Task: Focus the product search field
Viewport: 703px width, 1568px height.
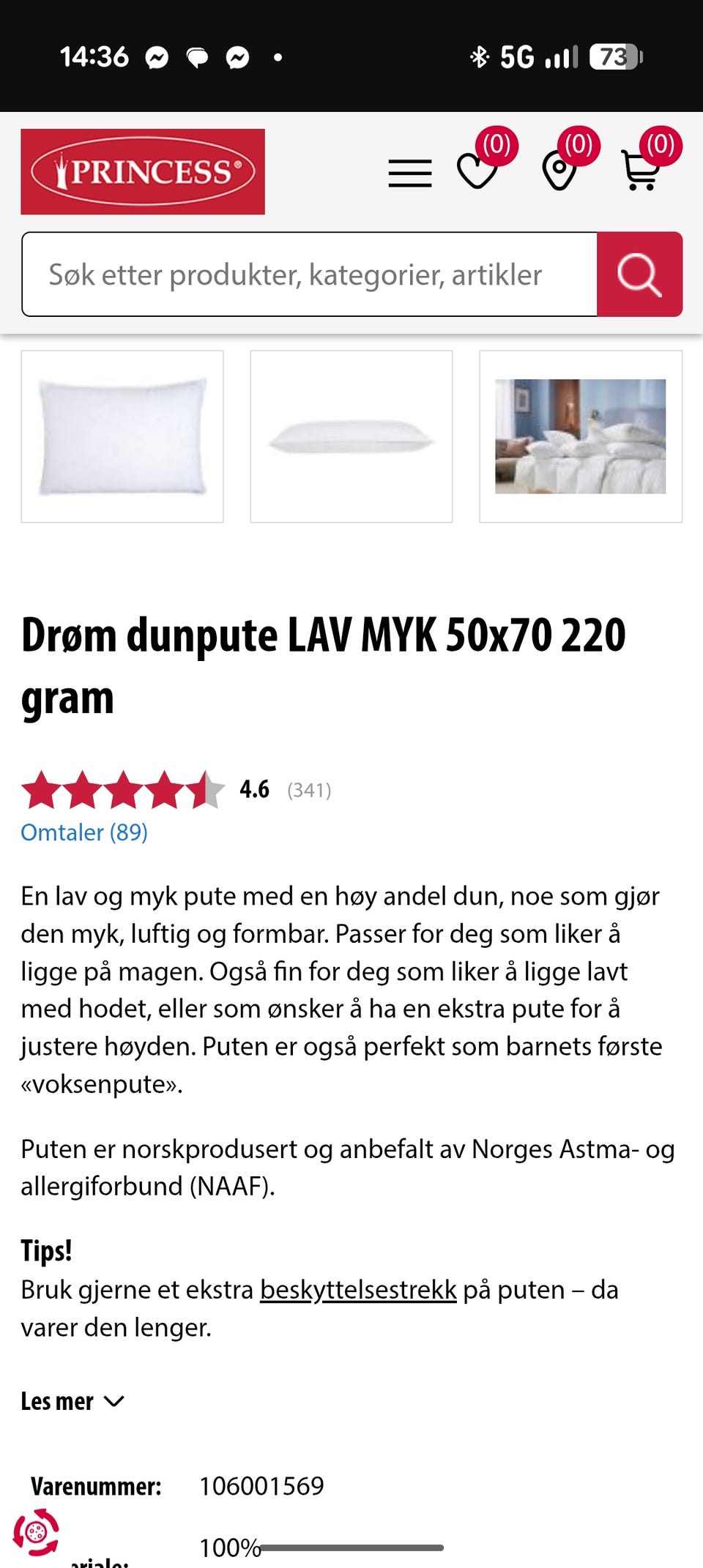Action: tap(310, 275)
